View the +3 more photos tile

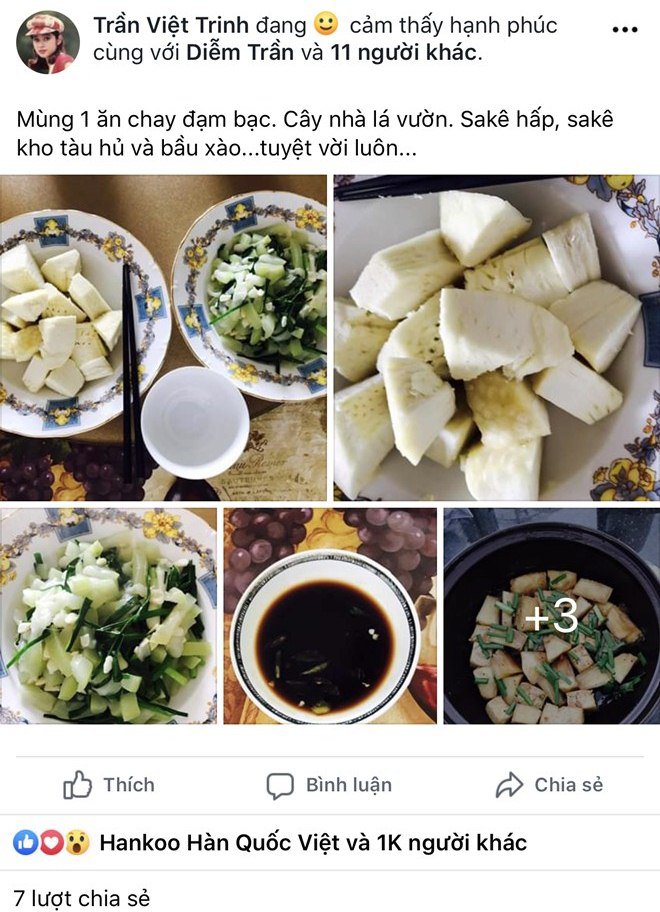click(x=551, y=615)
